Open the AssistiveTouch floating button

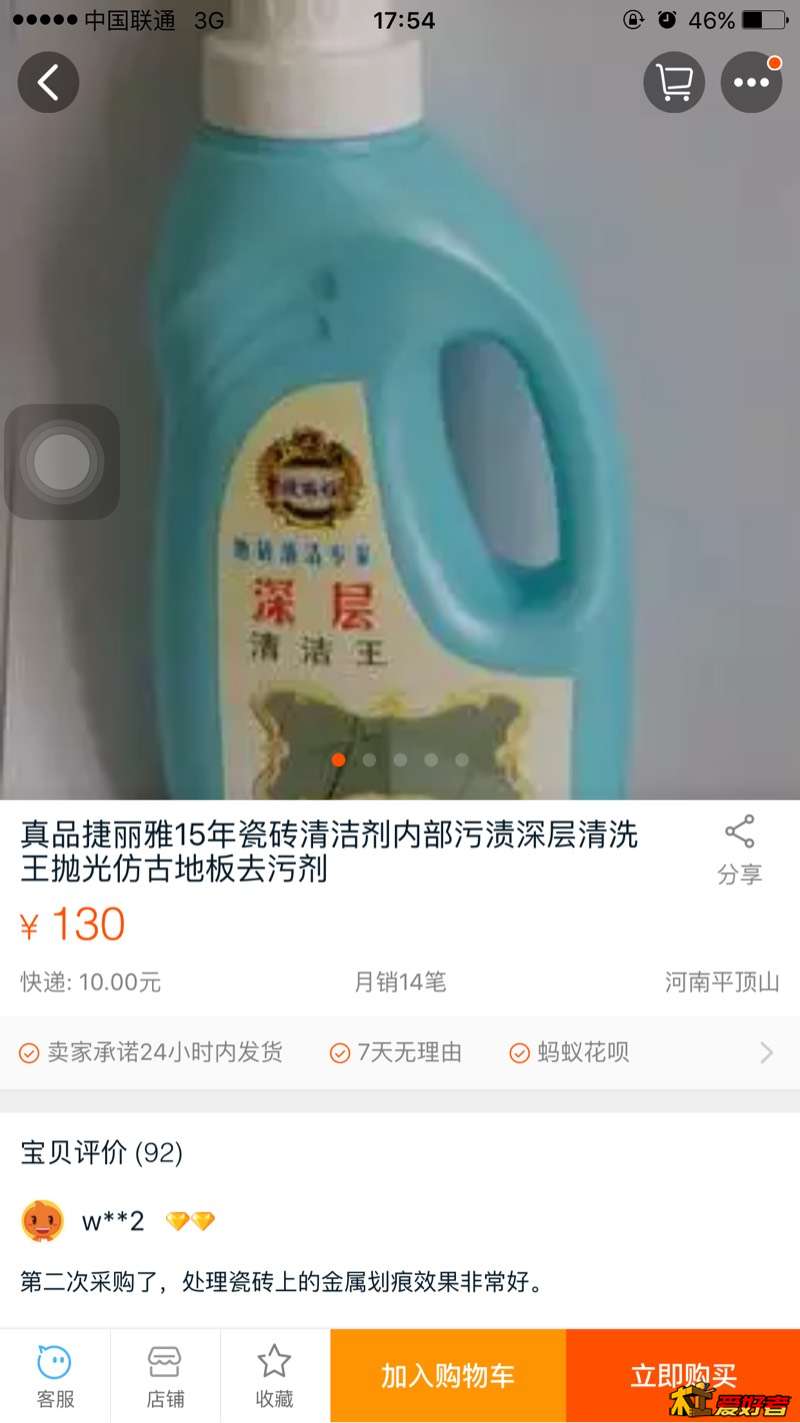pyautogui.click(x=62, y=462)
